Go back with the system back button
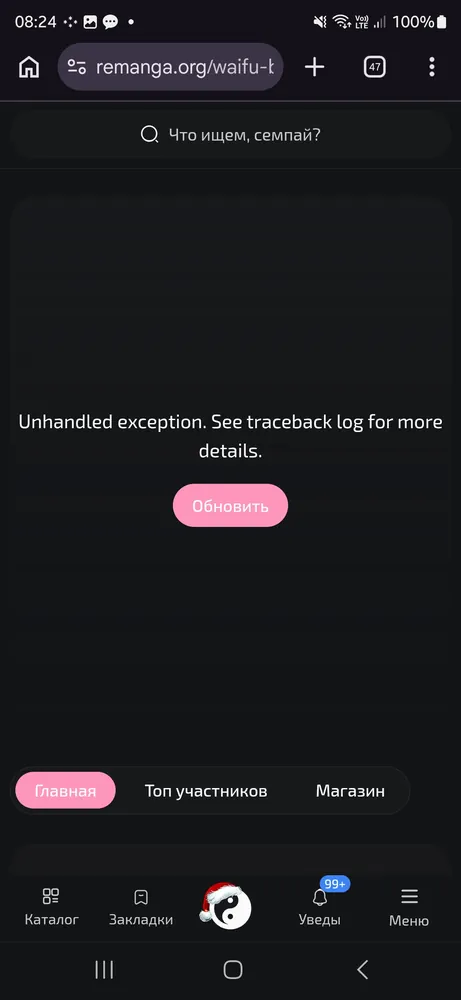Viewport: 461px width, 1000px height. [362, 970]
